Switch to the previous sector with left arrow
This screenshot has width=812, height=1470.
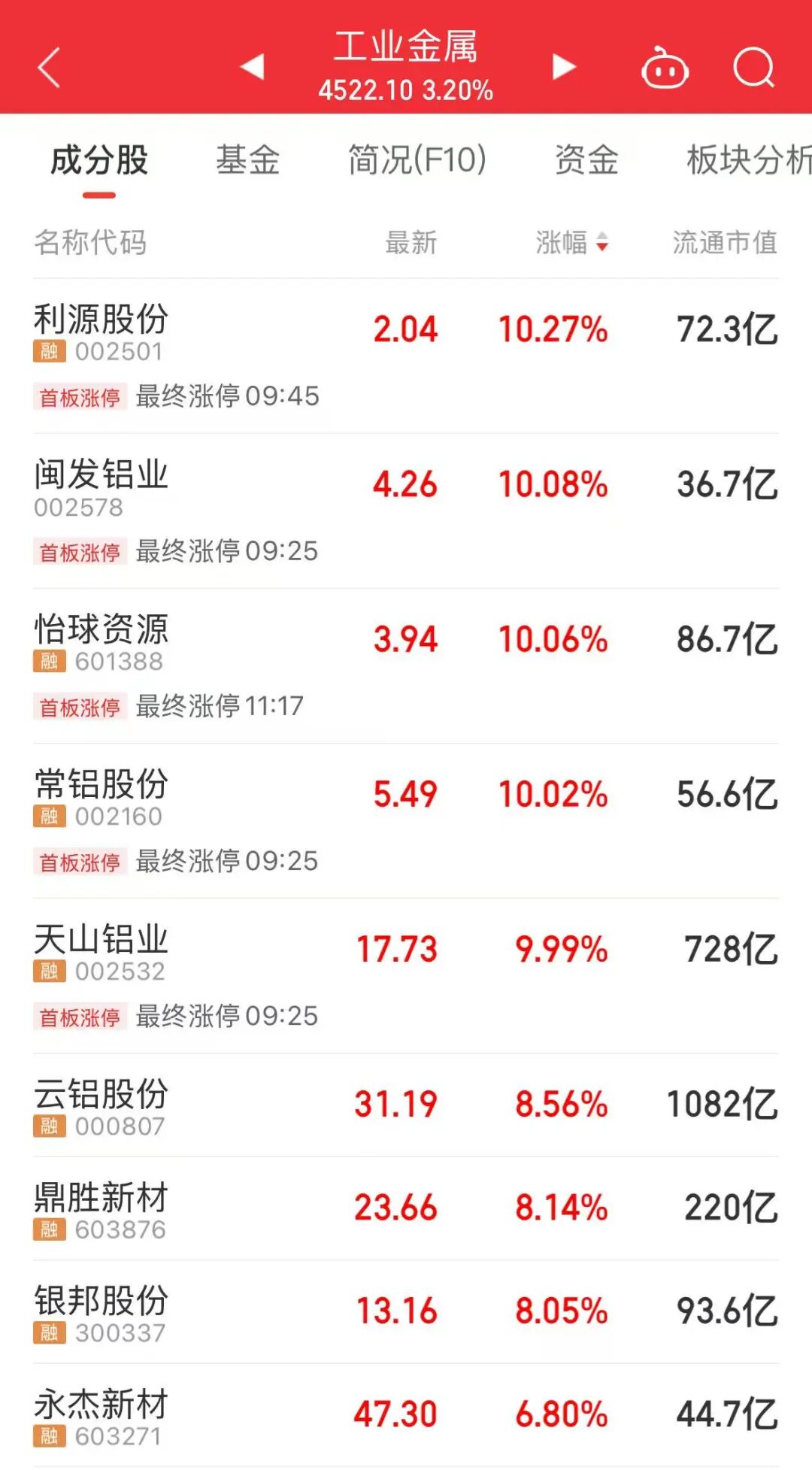pyautogui.click(x=253, y=66)
